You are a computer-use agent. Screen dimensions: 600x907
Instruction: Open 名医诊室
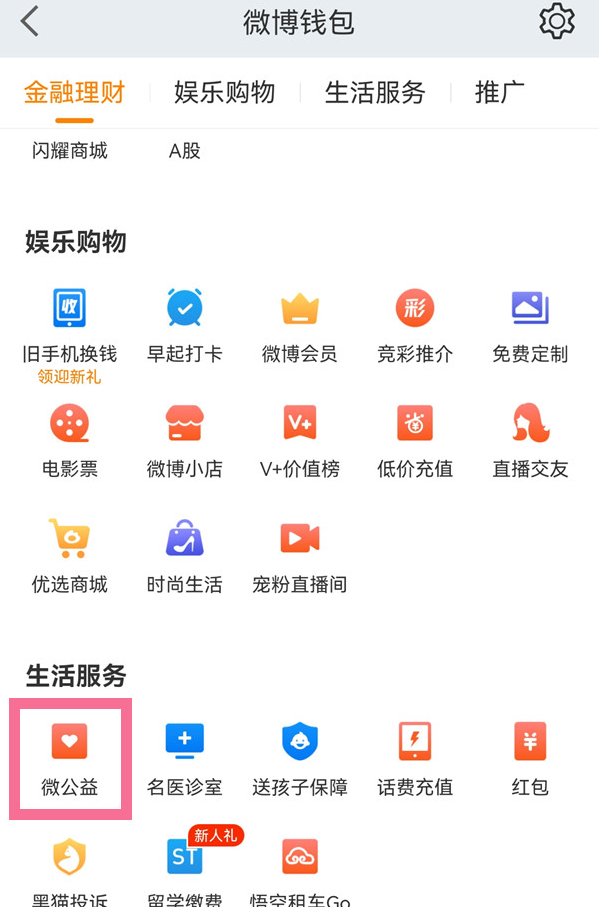tap(185, 758)
